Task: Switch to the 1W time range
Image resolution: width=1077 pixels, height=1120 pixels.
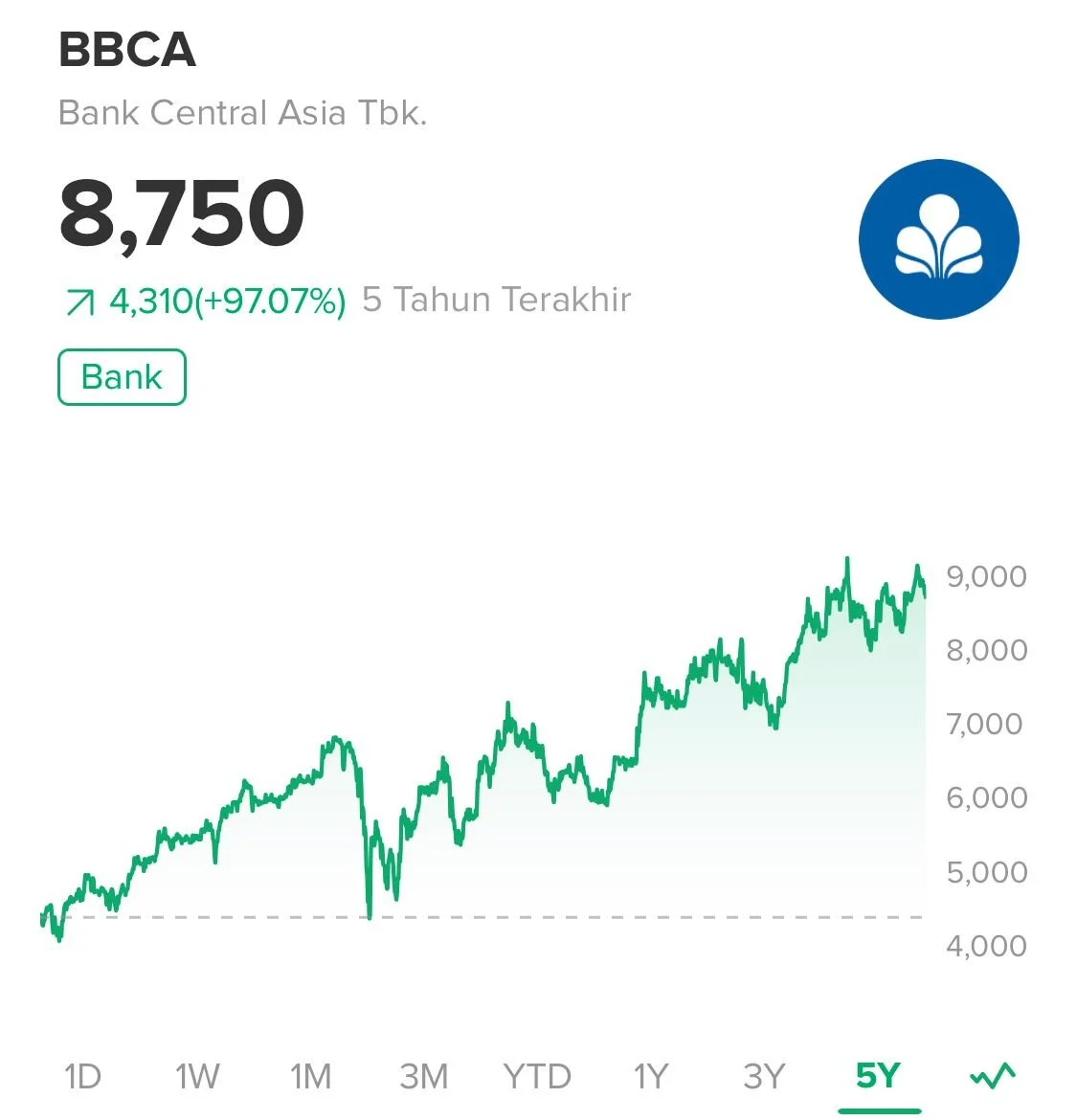Action: [x=196, y=1075]
